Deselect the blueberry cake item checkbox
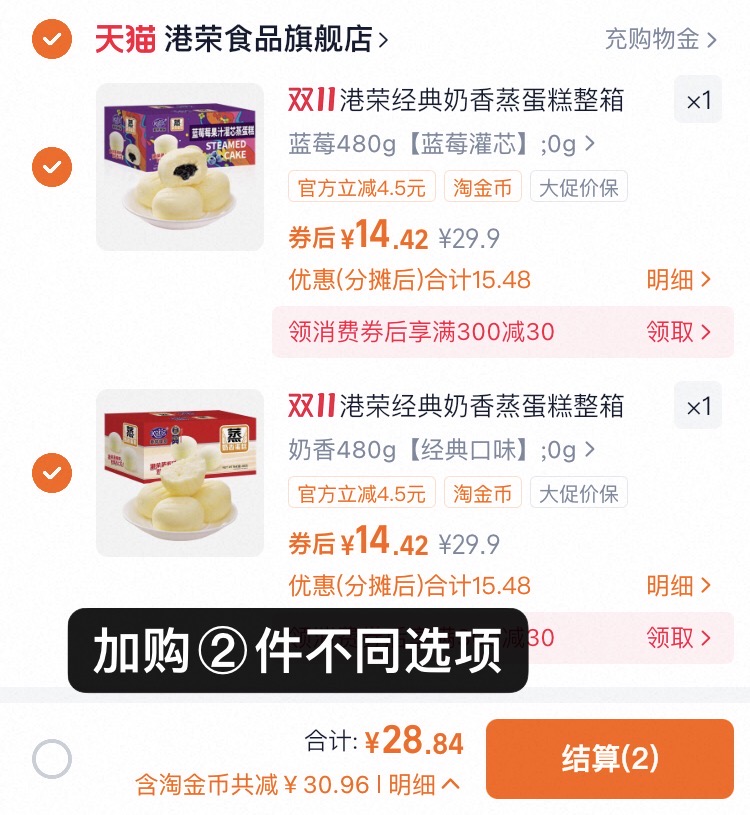 click(51, 167)
